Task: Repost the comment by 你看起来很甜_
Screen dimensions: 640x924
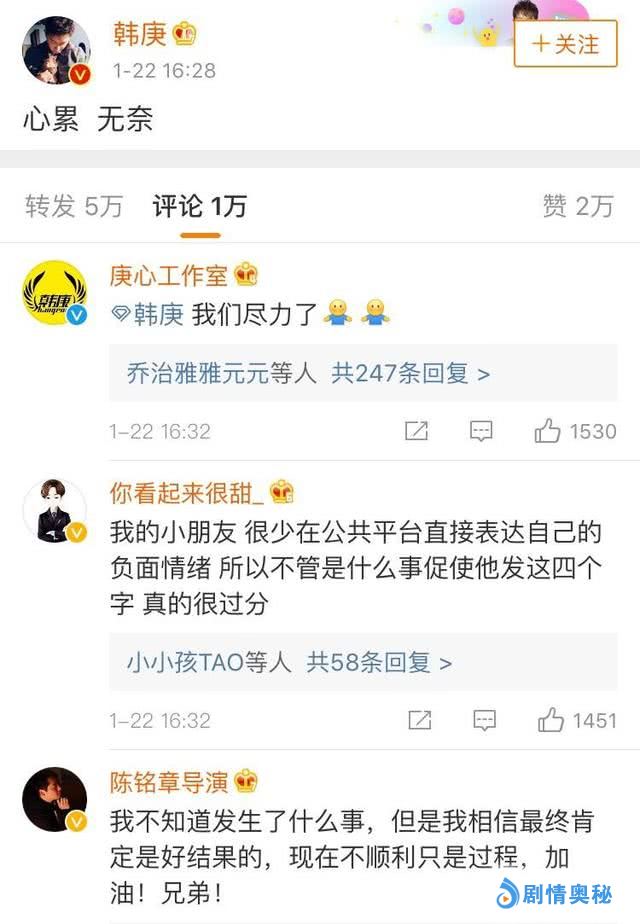Action: [x=419, y=720]
